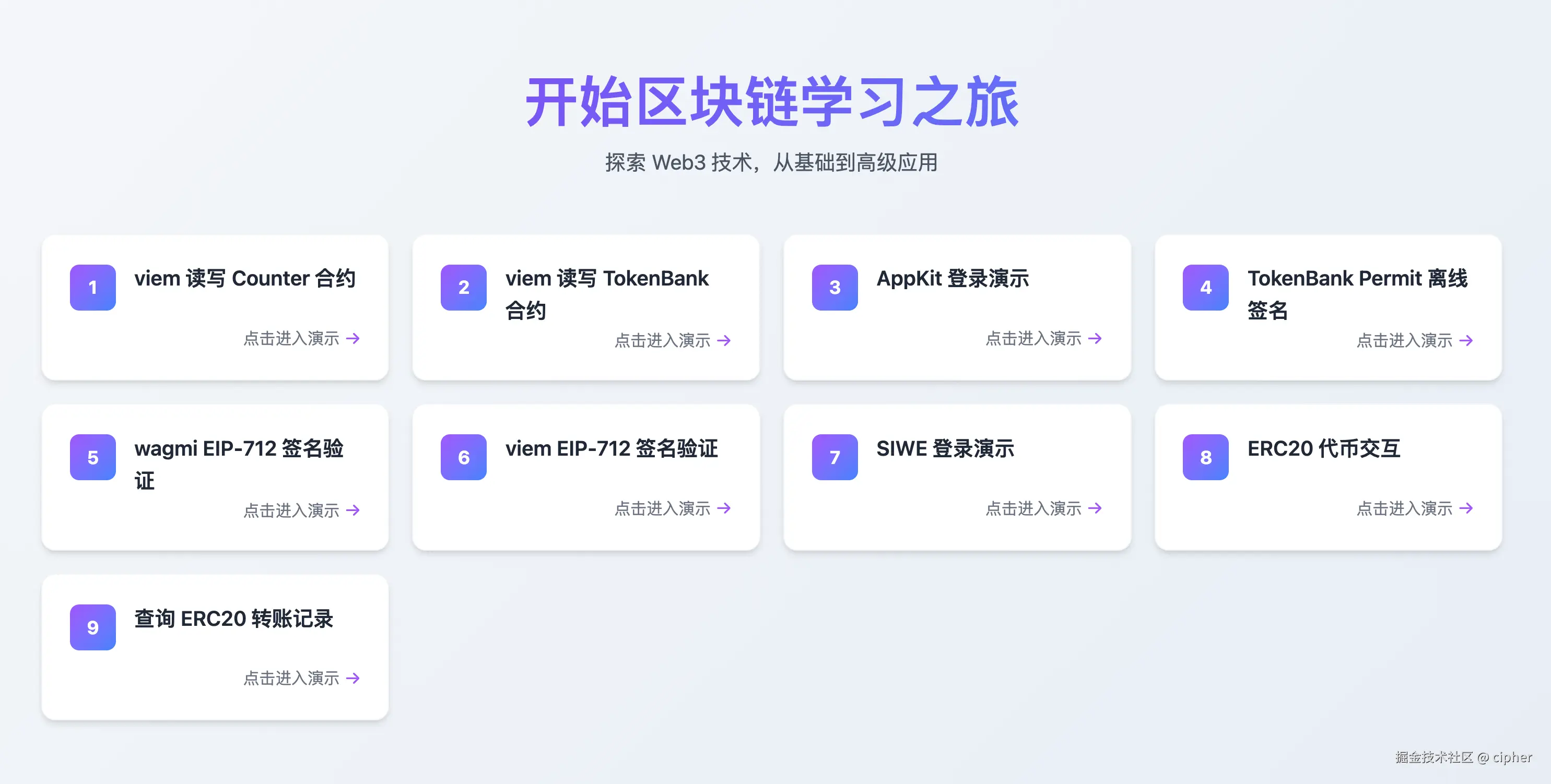Viewport: 1551px width, 784px height.
Task: Open the viem 读写 Counter 合约 card
Action: tap(215, 307)
